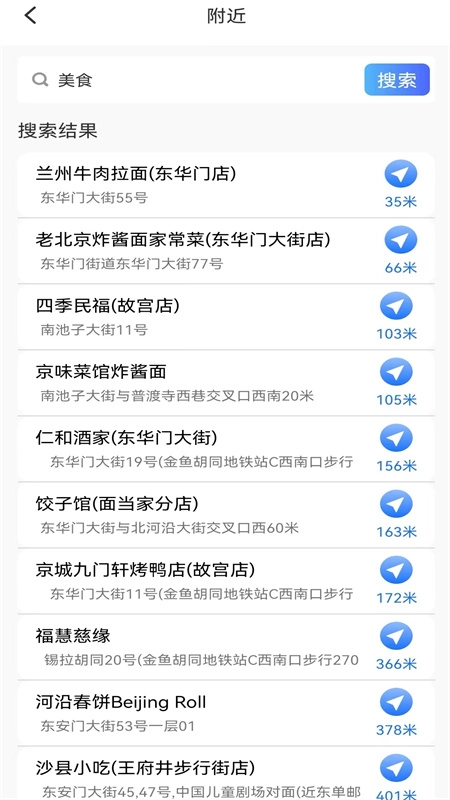Go back using the top-left arrow
This screenshot has height=800, width=450.
click(x=30, y=15)
